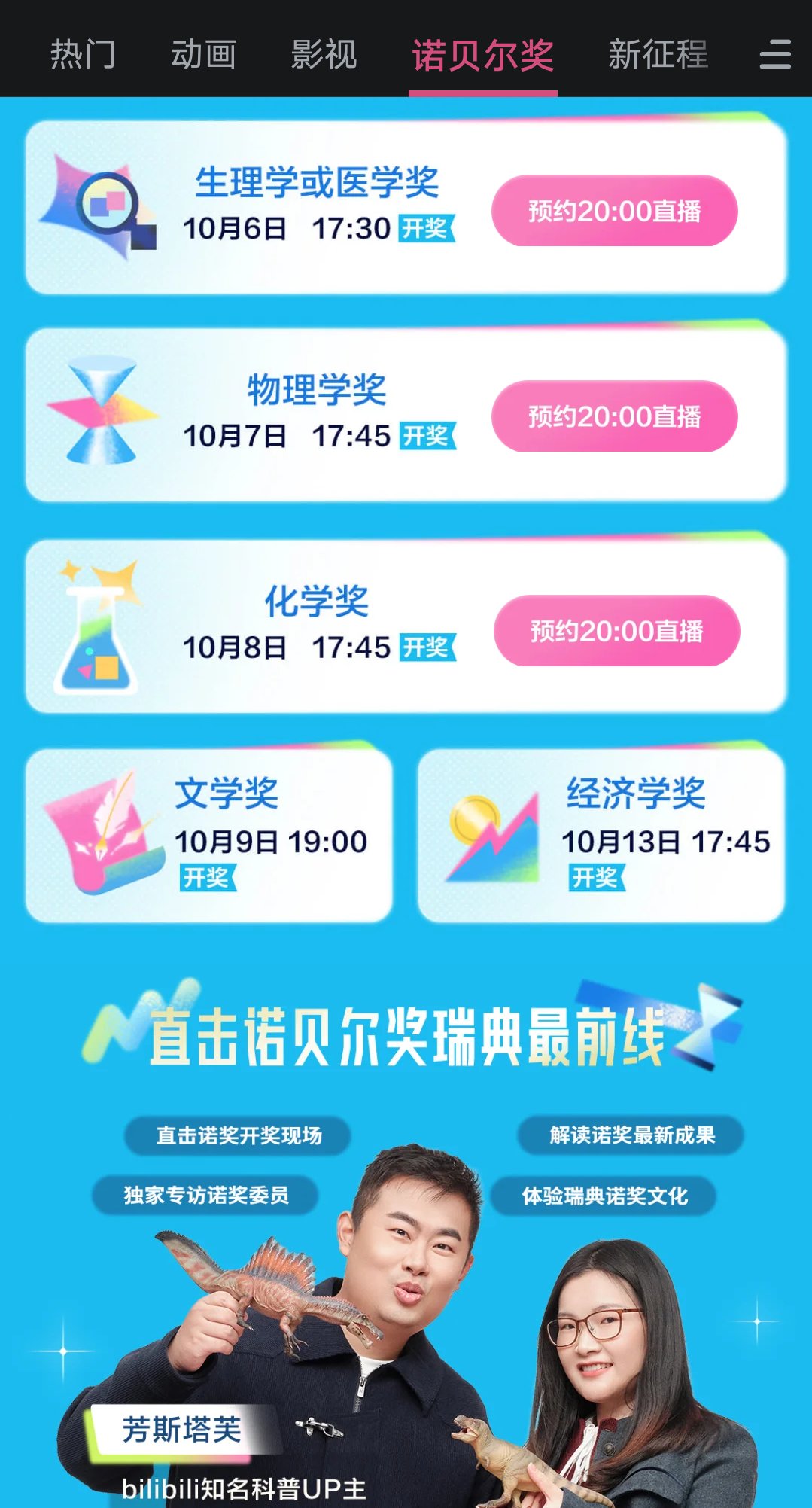Reserve the 20:00 livestream for 化学奖
Image resolution: width=812 pixels, height=1508 pixels.
pos(616,631)
